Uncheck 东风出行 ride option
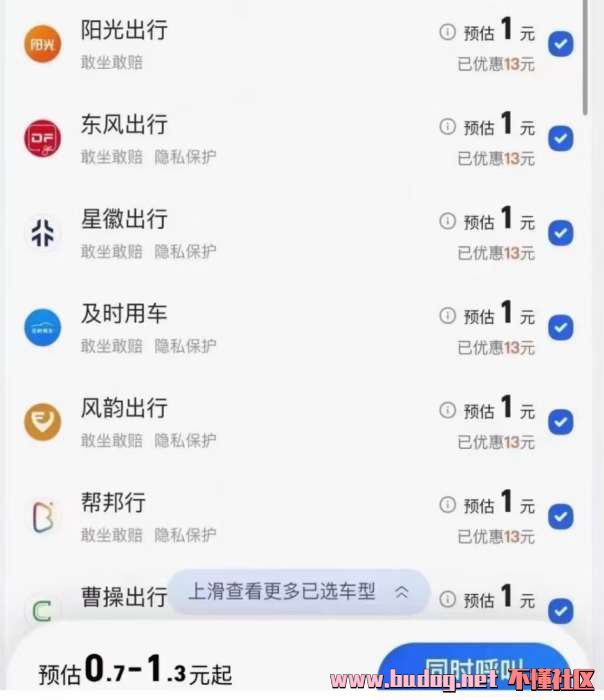The height and width of the screenshot is (700, 604). (x=561, y=138)
